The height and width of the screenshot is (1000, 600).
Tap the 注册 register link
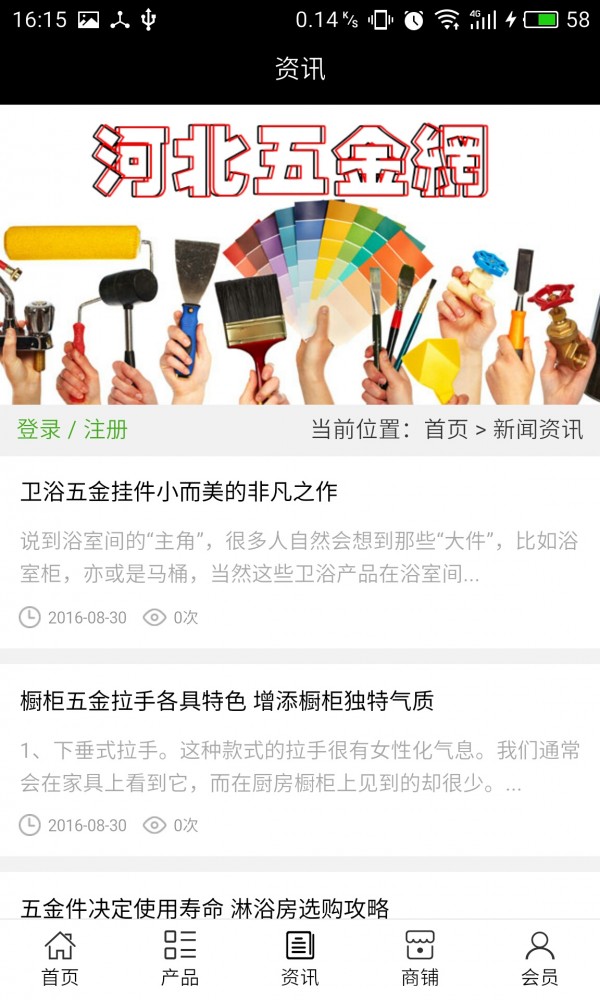coord(106,430)
